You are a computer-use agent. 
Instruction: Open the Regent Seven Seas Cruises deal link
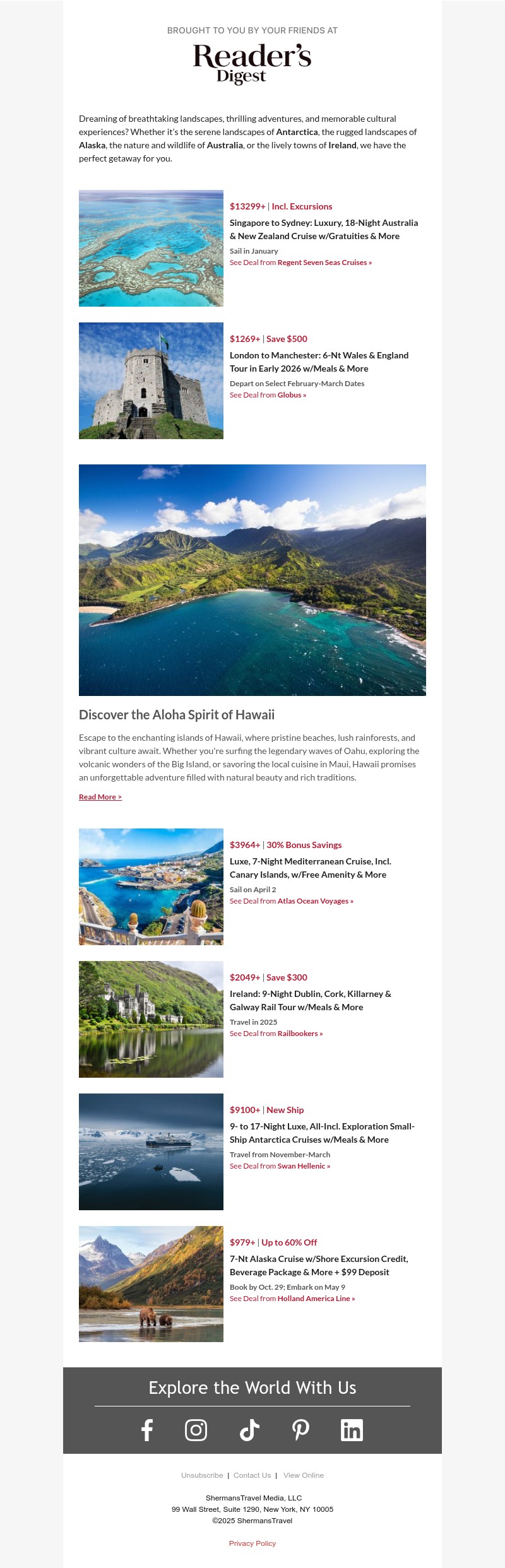[300, 262]
